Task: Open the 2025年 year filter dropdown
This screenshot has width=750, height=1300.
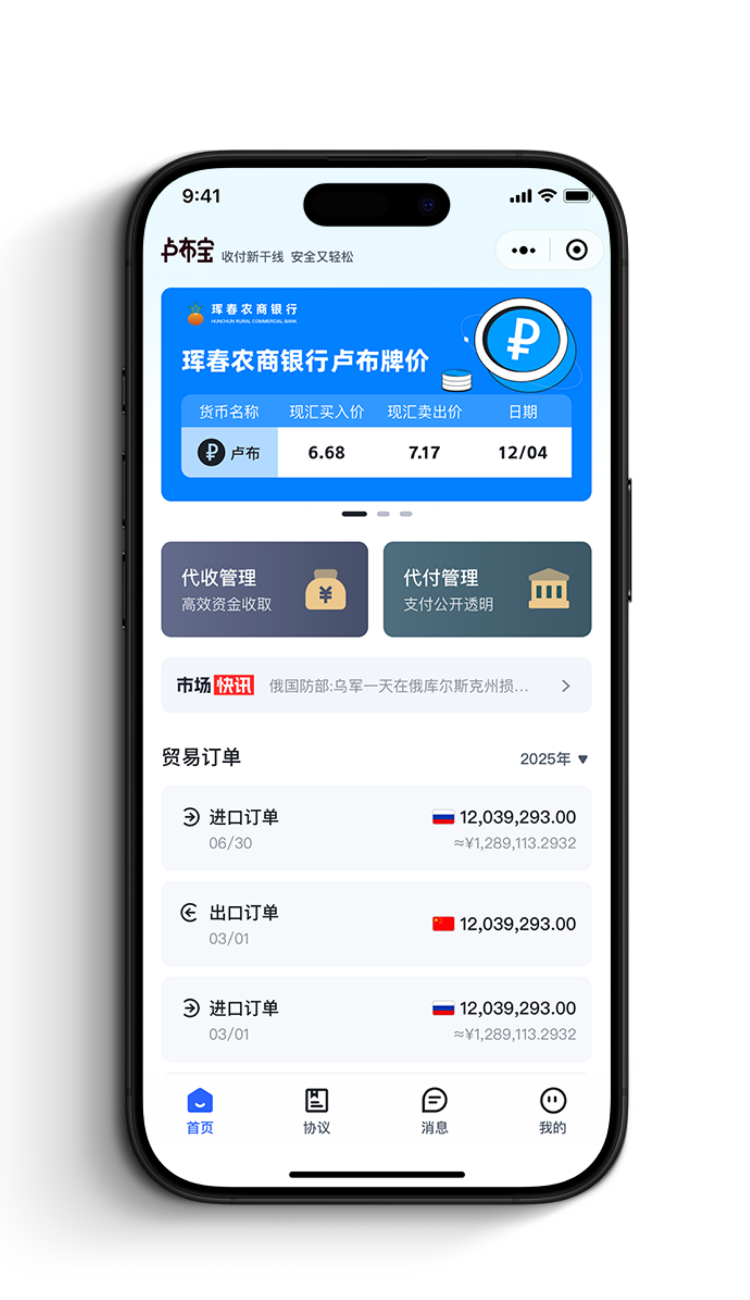Action: click(551, 759)
